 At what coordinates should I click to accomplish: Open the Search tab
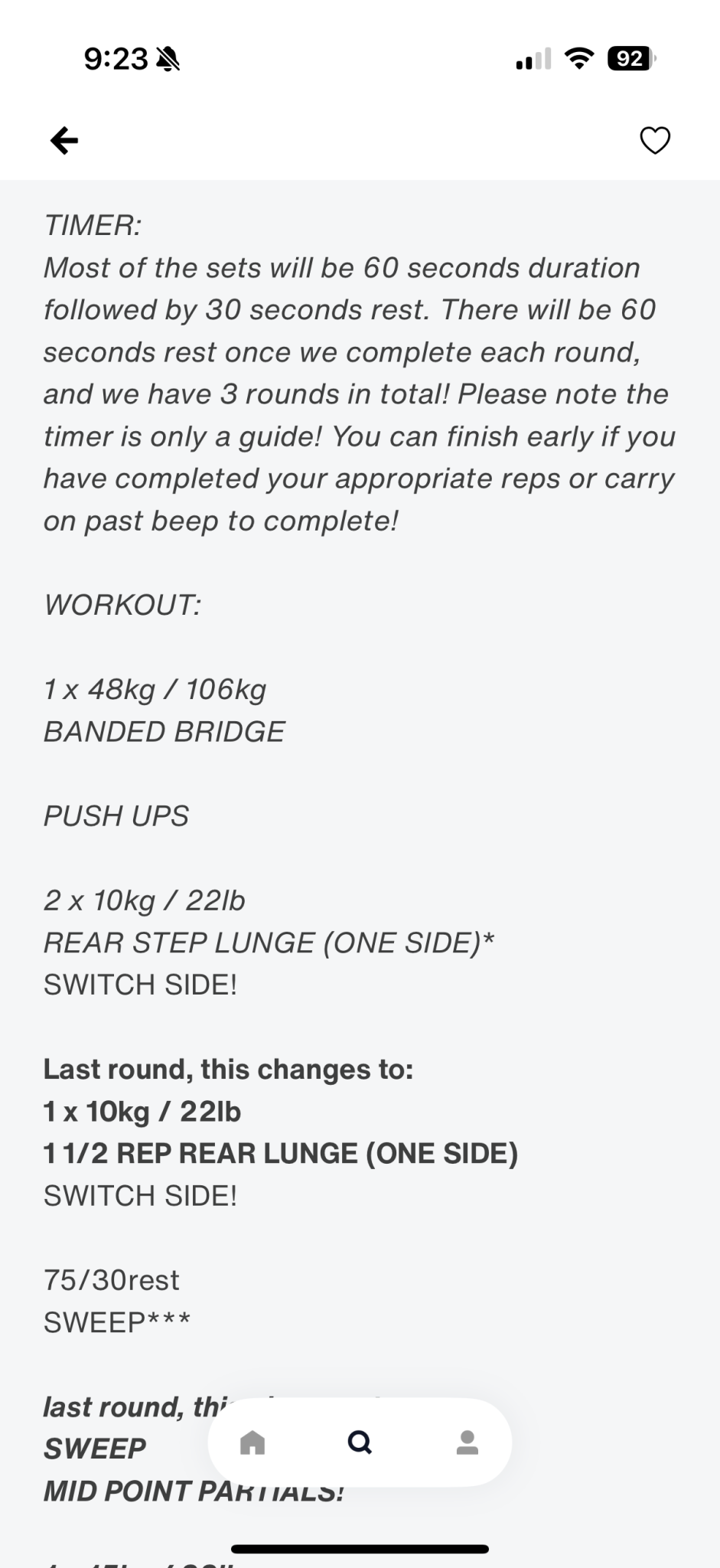(360, 1442)
